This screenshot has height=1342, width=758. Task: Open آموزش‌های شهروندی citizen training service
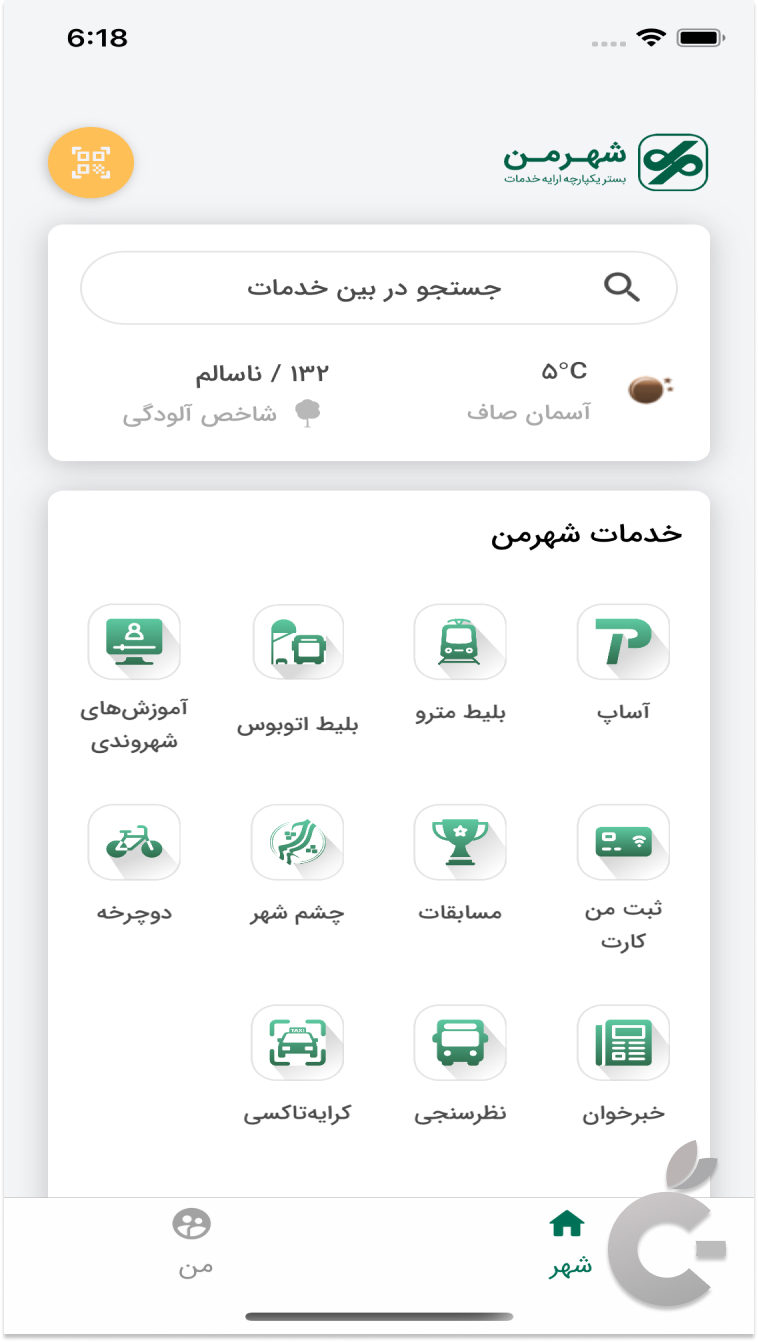(x=134, y=642)
